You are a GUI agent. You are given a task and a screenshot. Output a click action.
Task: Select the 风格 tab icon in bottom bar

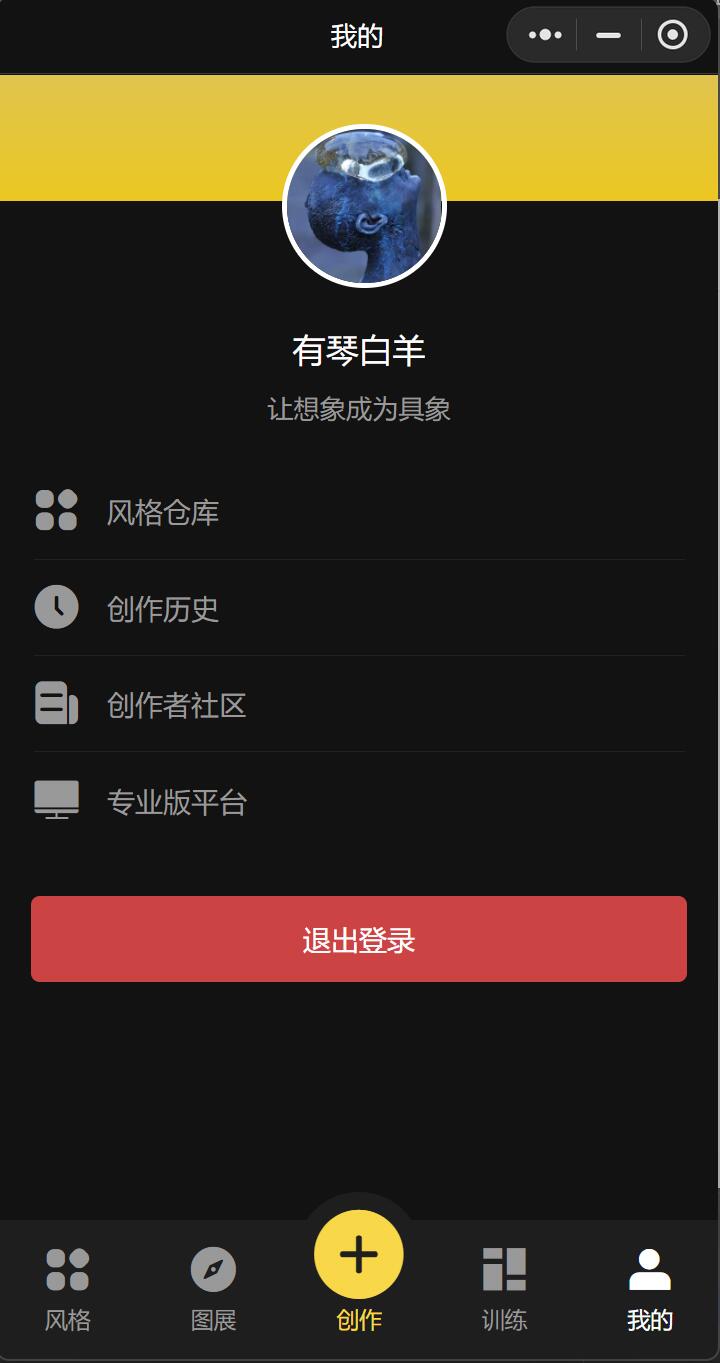pyautogui.click(x=67, y=1271)
